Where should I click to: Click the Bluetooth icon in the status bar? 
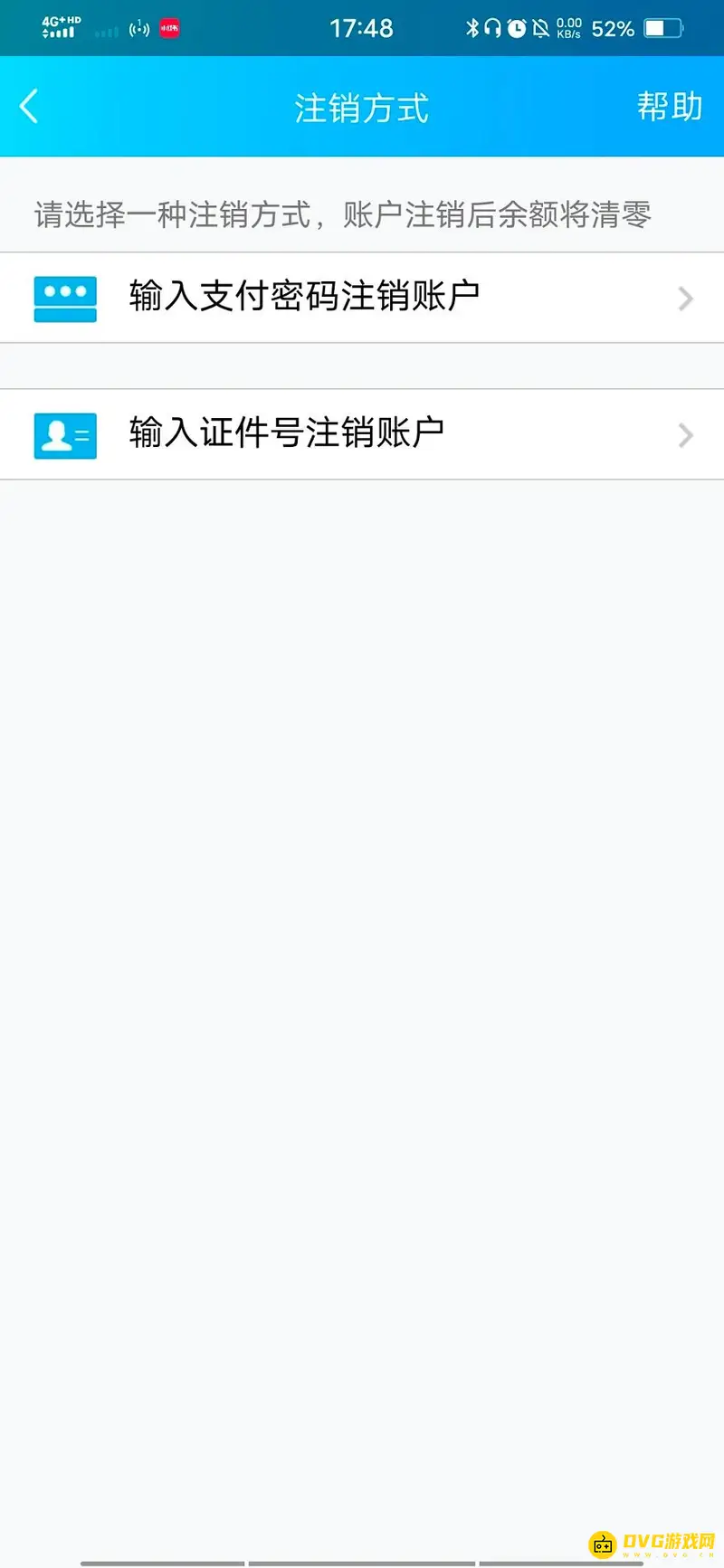(473, 27)
